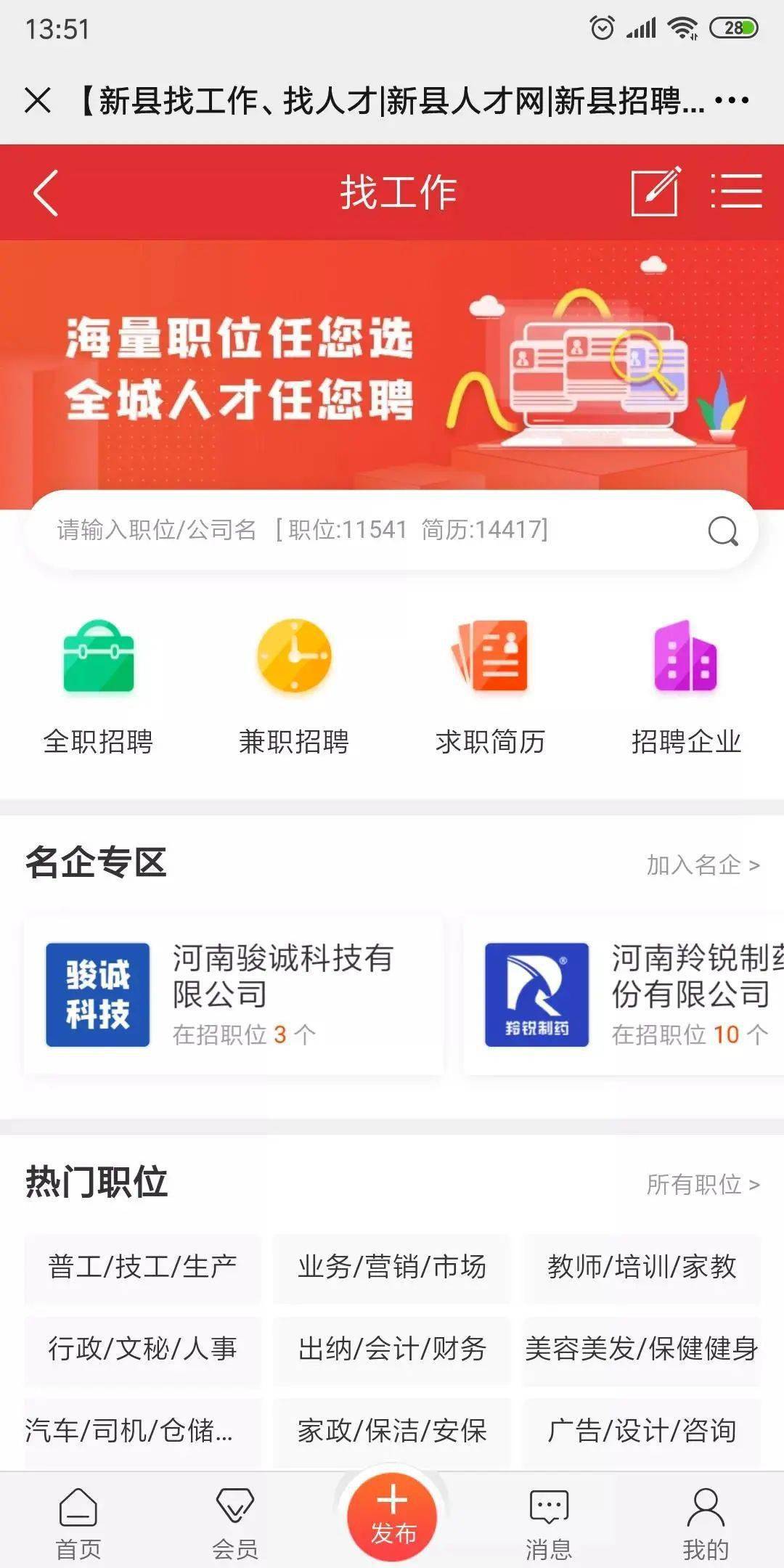Switch to the 首页 home tab
Image resolution: width=784 pixels, height=1568 pixels.
click(78, 1522)
